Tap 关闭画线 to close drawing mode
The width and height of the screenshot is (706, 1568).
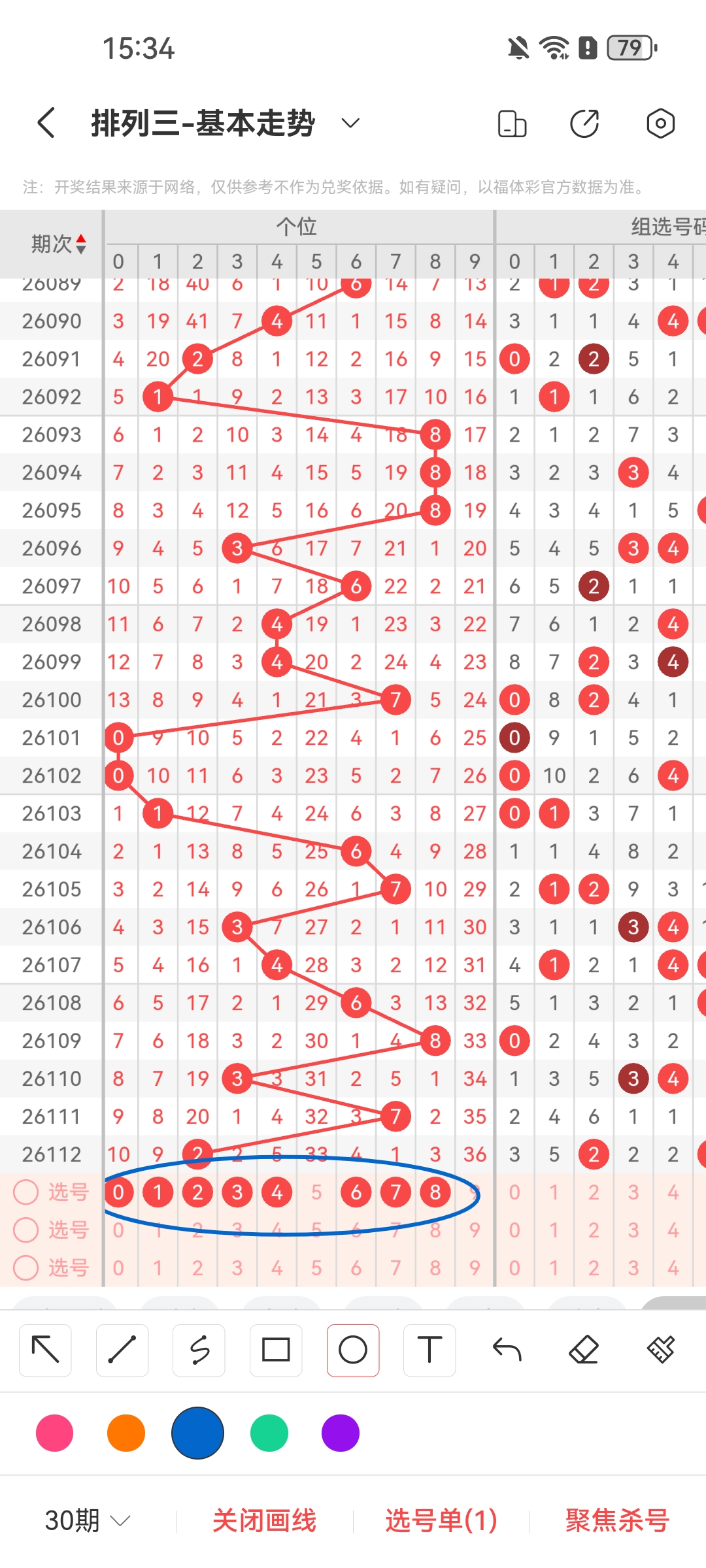coord(264,1521)
